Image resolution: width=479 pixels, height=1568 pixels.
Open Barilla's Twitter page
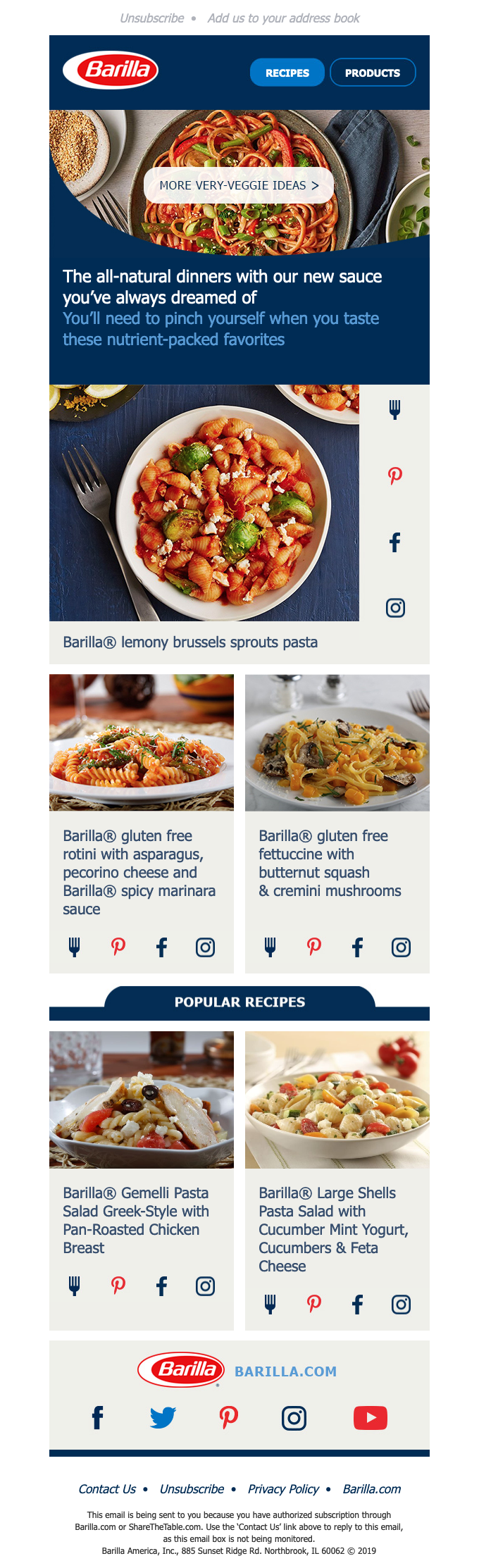pyautogui.click(x=163, y=1417)
